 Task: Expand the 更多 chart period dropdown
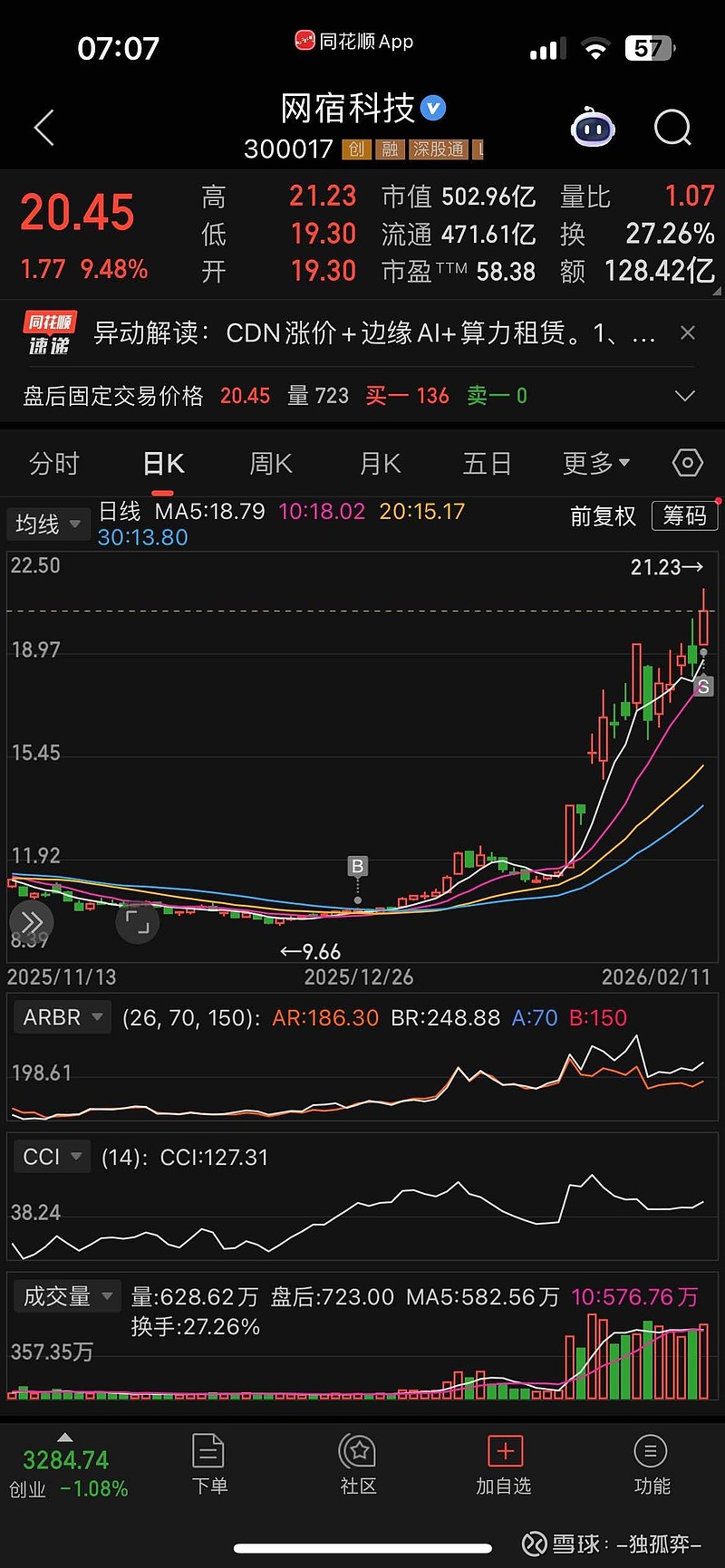594,463
